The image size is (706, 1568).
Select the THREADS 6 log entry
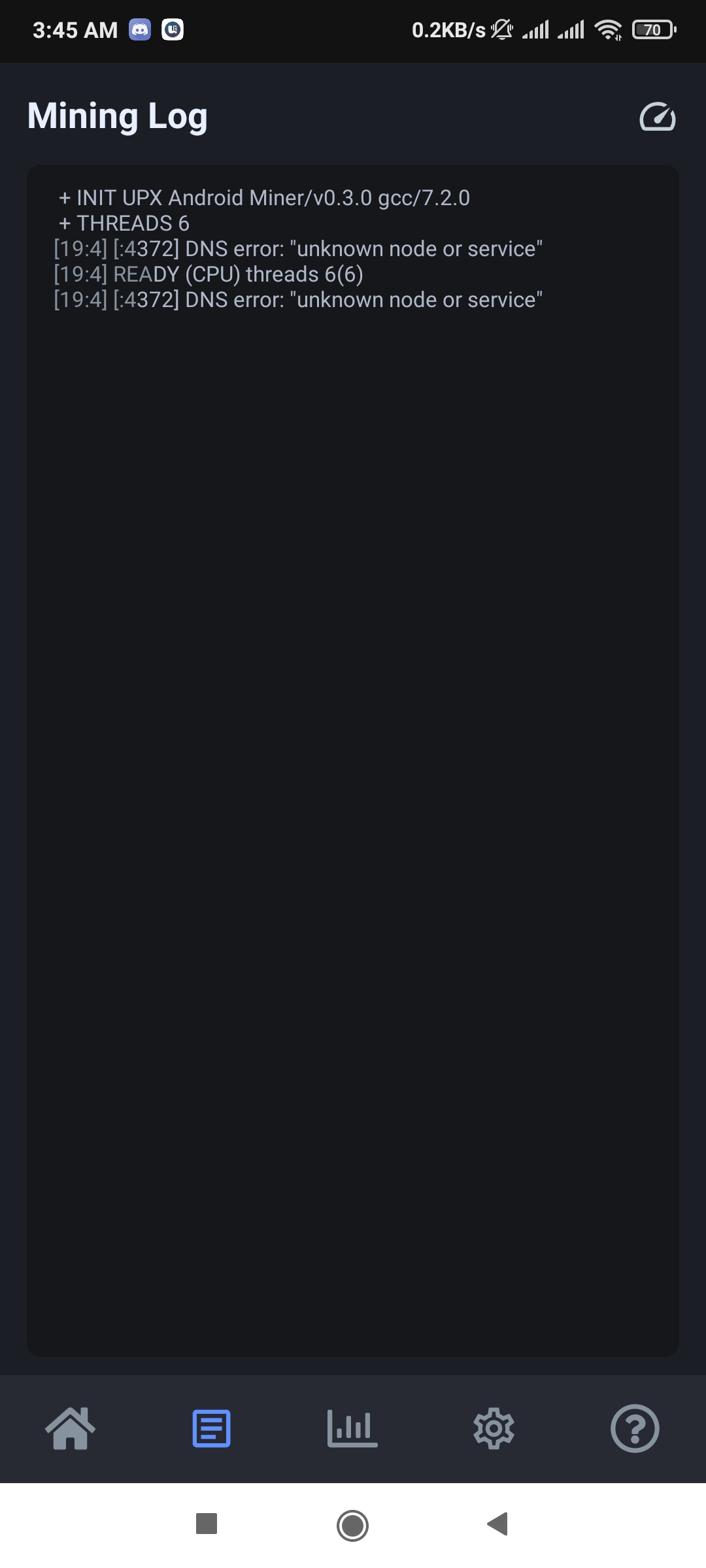pos(123,223)
